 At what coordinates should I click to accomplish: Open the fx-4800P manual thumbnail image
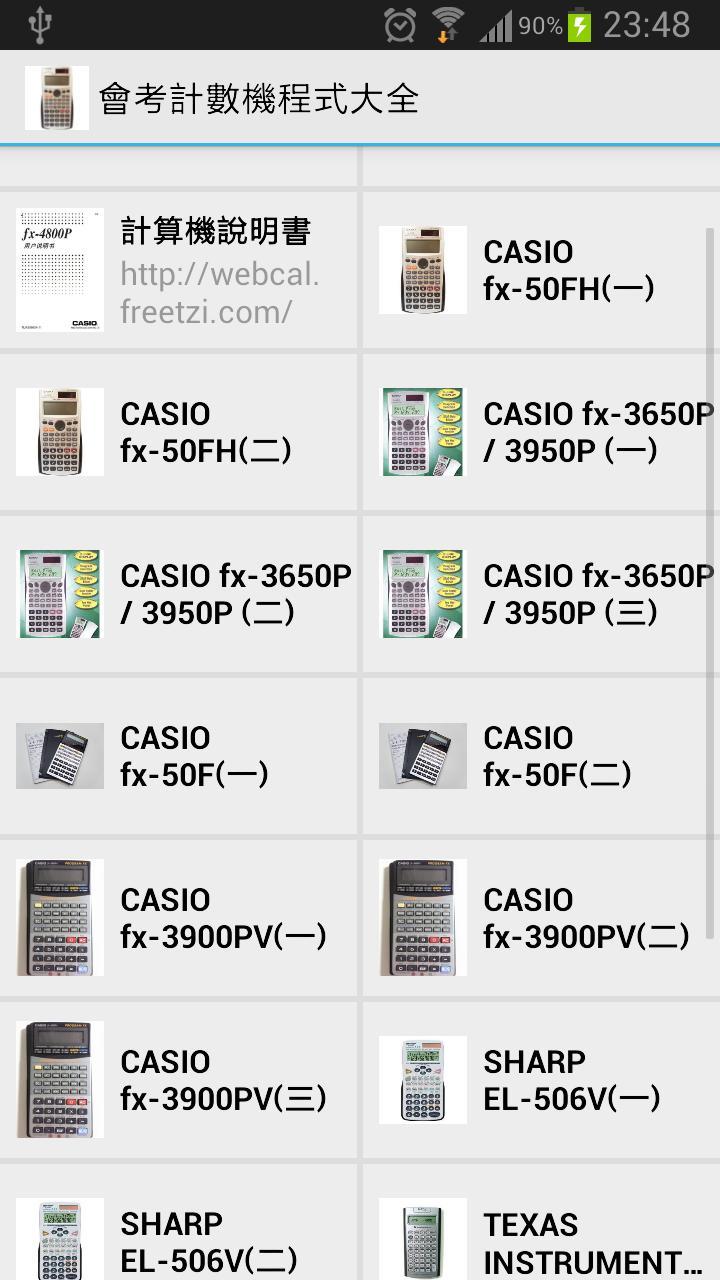pyautogui.click(x=59, y=269)
